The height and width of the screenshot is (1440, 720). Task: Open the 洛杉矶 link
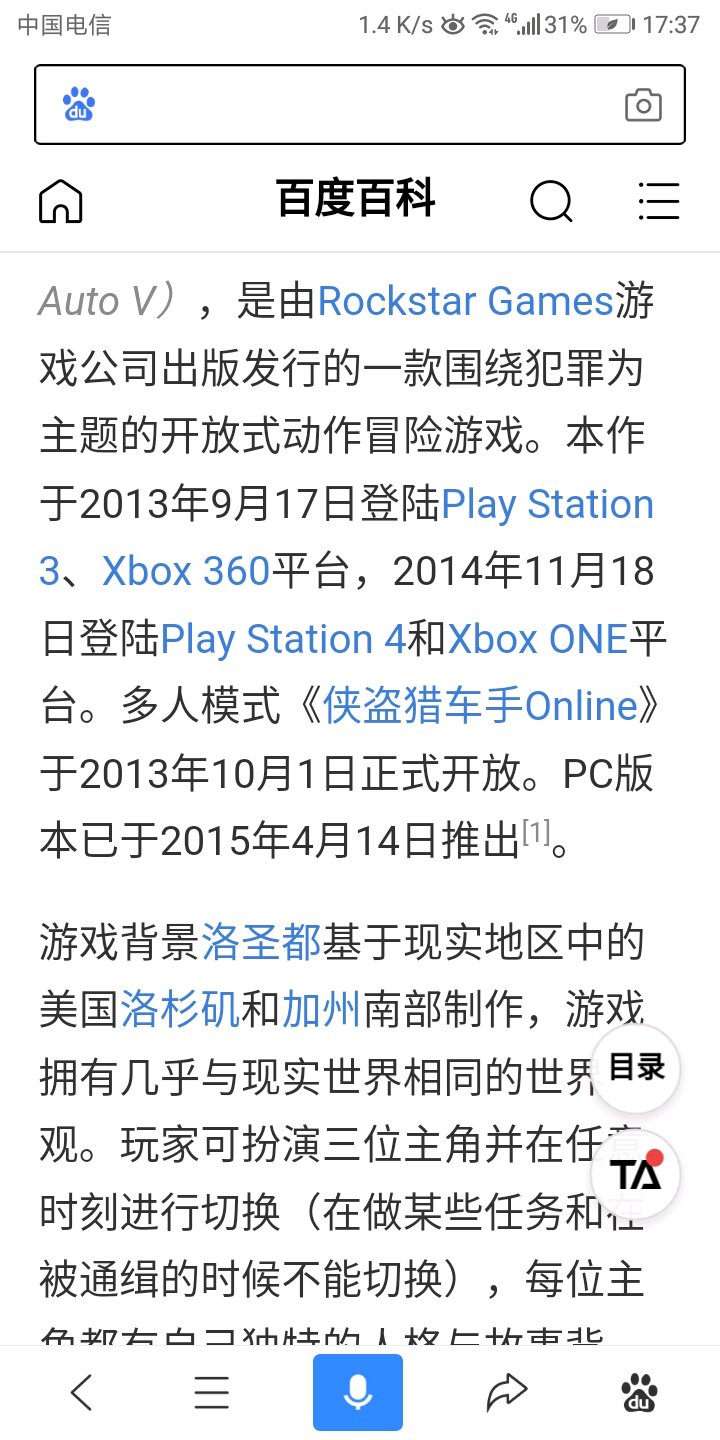(180, 1010)
